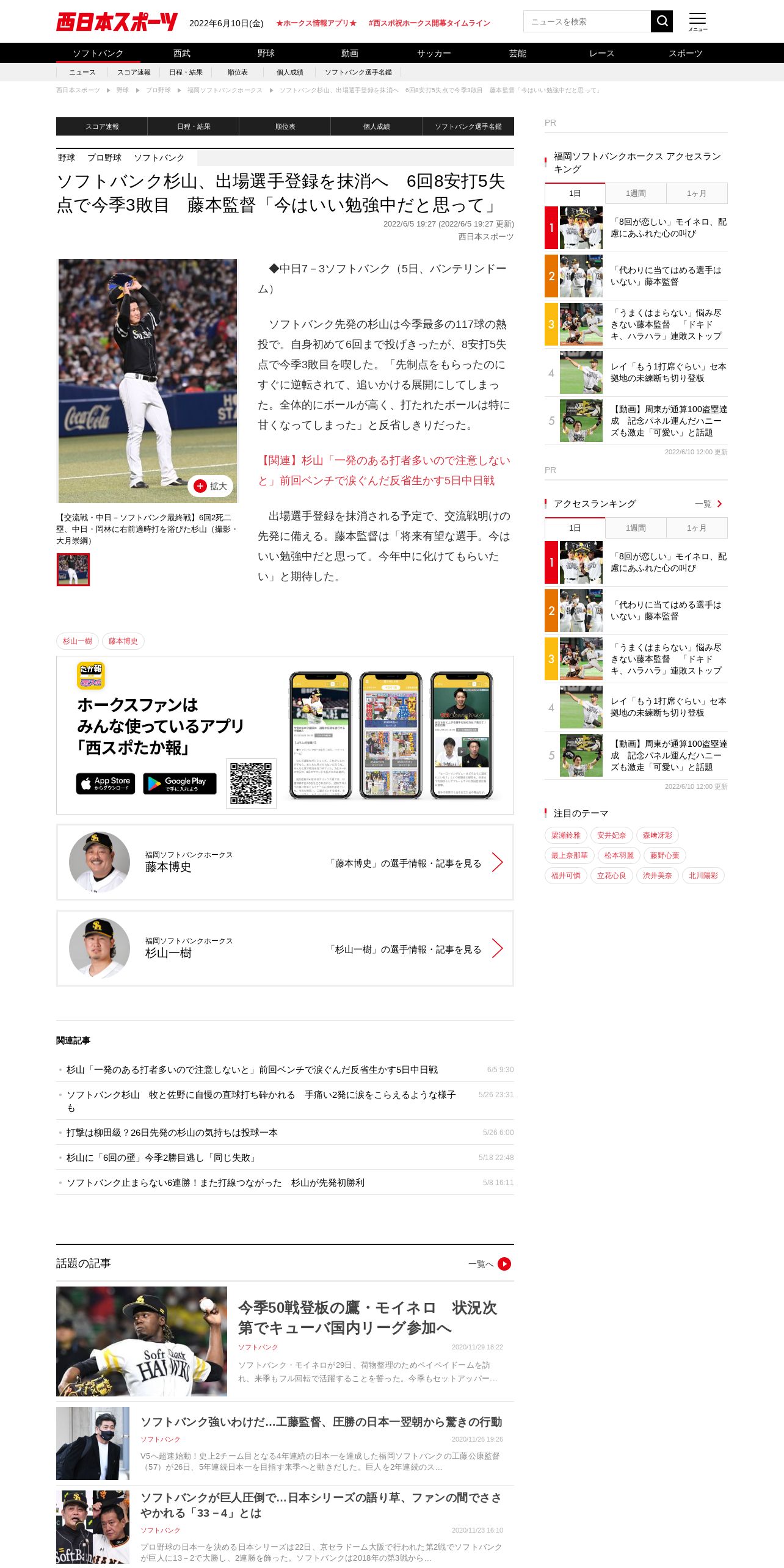Download the app via App Store badge
This screenshot has width=784, height=1568.
coord(106,783)
